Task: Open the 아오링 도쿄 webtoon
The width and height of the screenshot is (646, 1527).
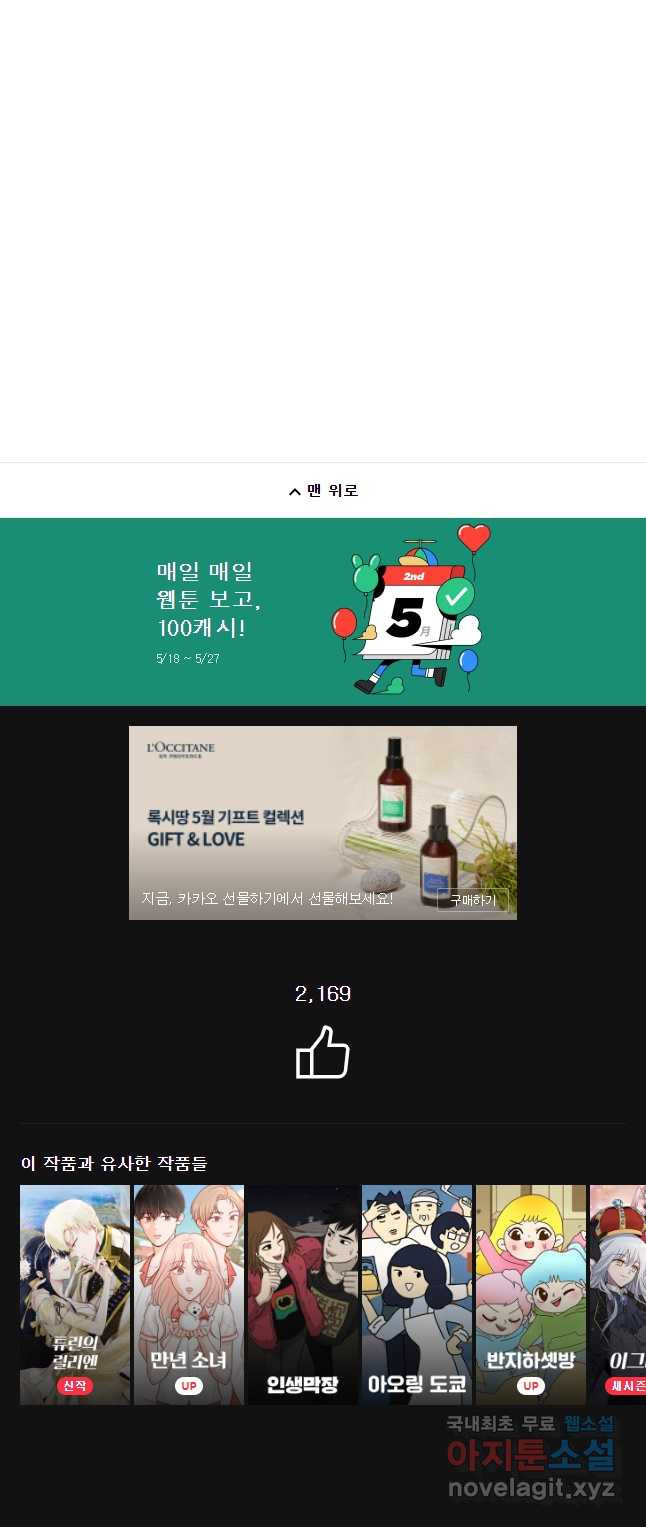Action: tap(417, 1294)
